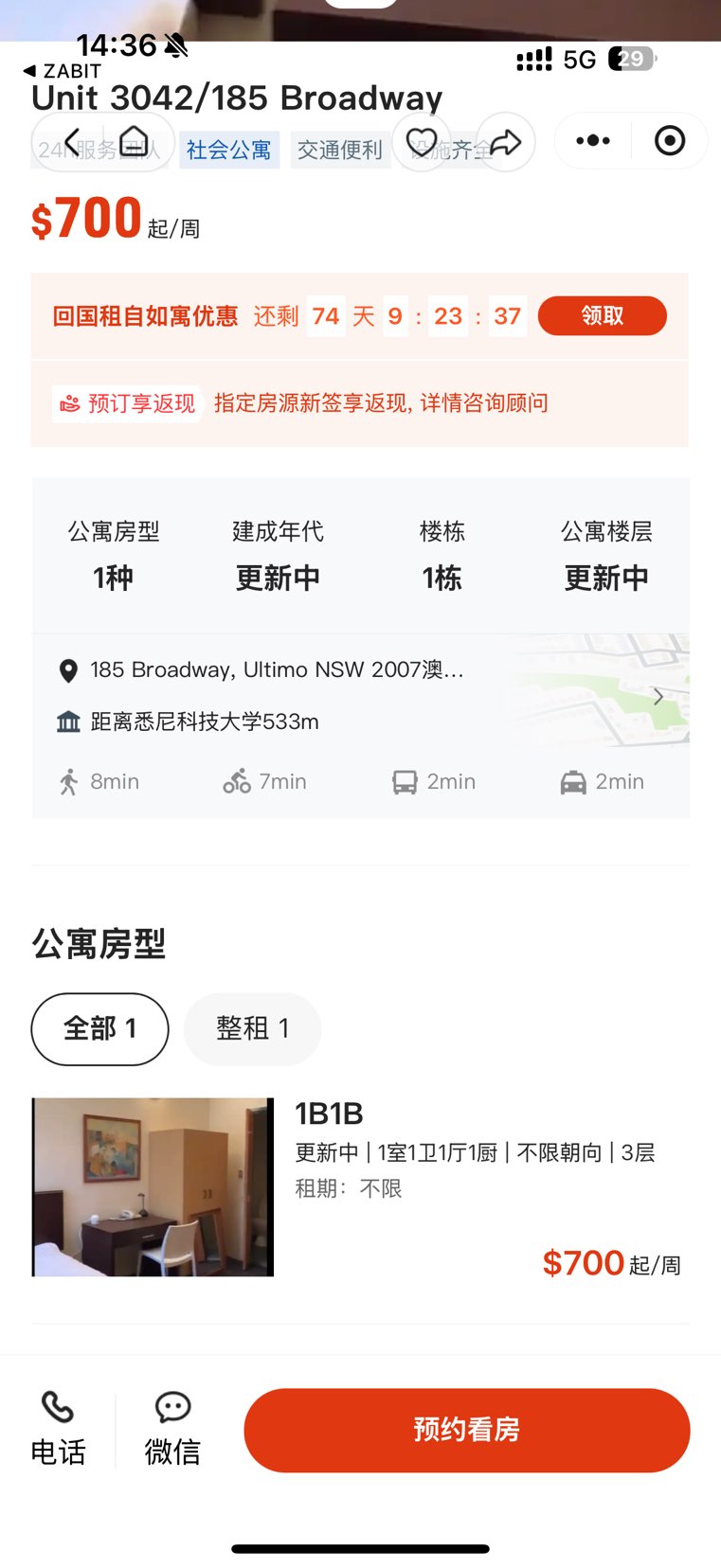The height and width of the screenshot is (1568, 721).
Task: Close the mini program with the circle button
Action: [x=670, y=141]
